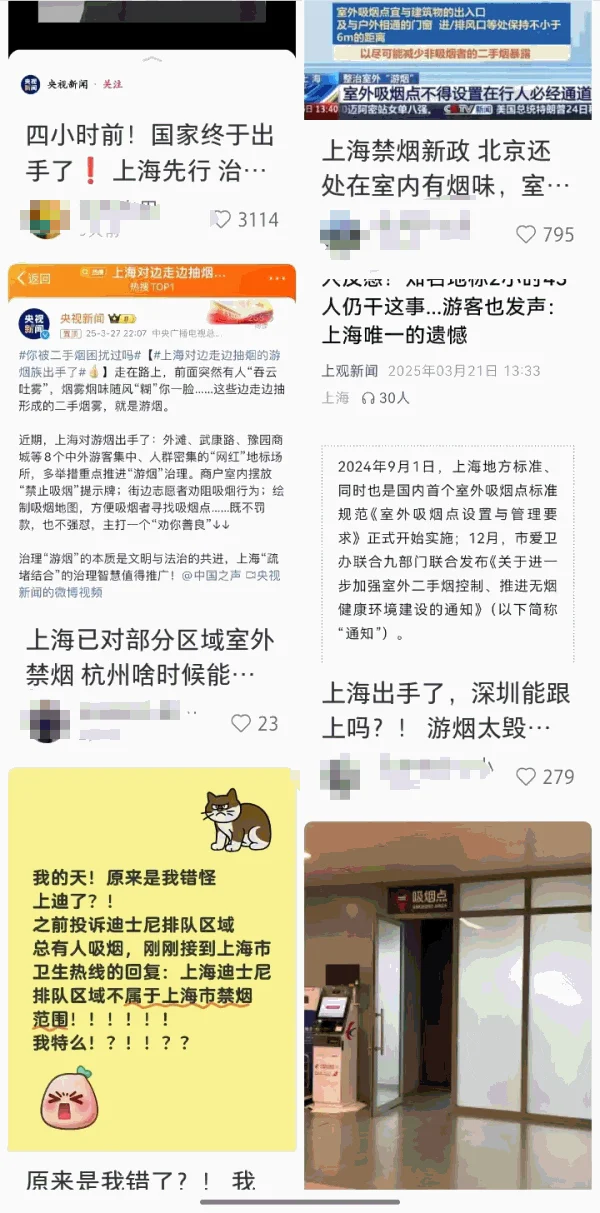View the author avatar under the 279-like post

340,776
